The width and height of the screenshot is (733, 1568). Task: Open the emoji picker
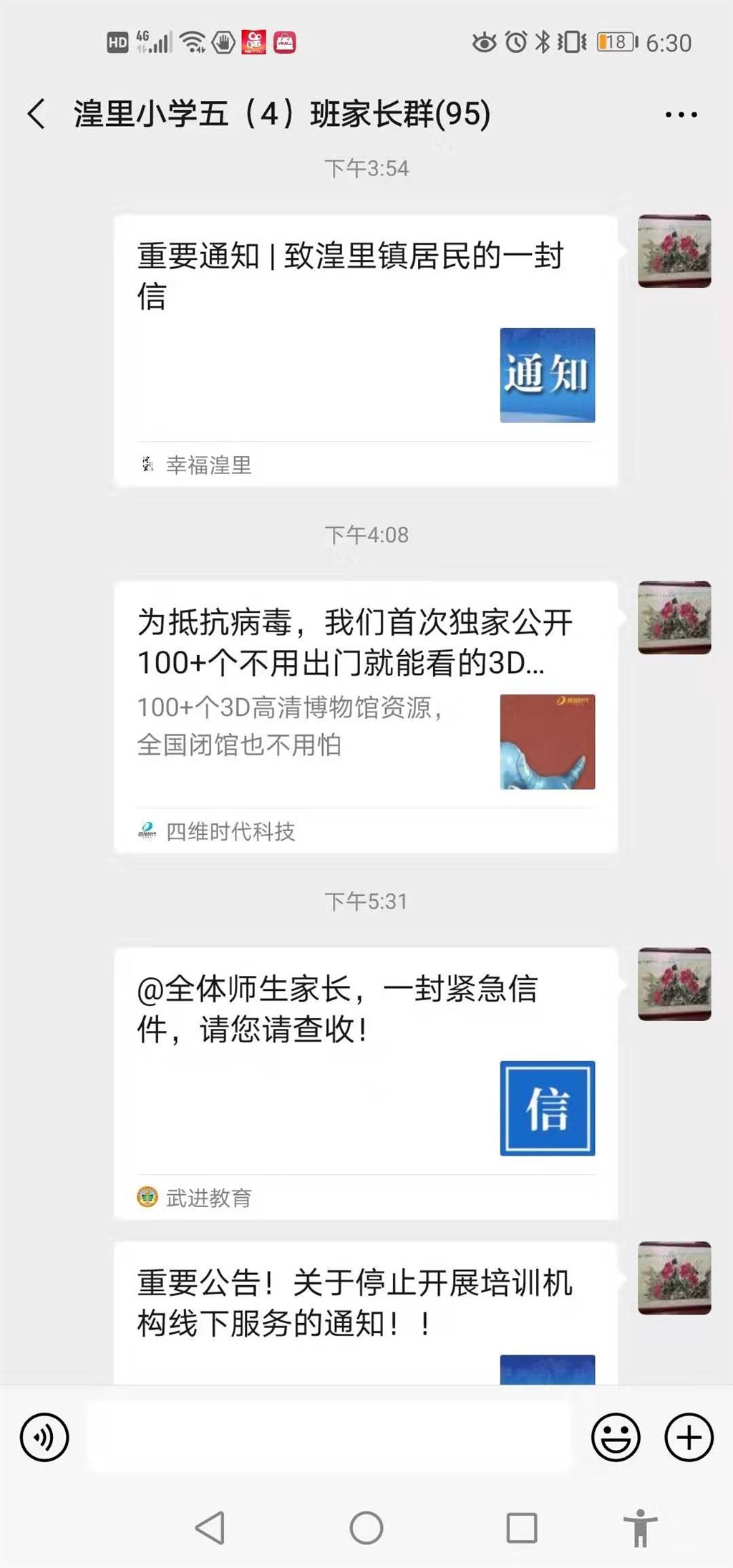click(x=616, y=1437)
